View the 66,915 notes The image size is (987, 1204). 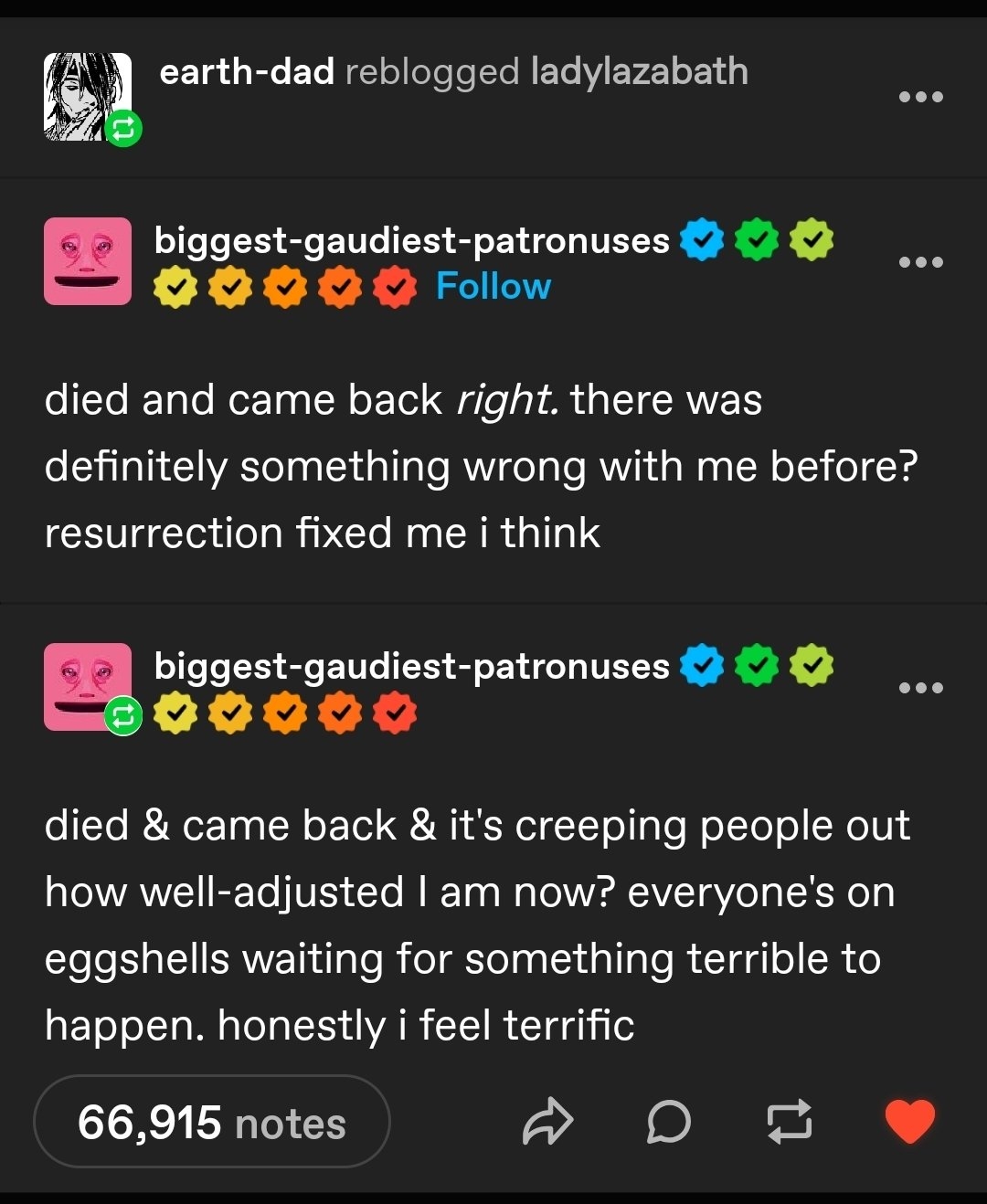pos(211,1122)
